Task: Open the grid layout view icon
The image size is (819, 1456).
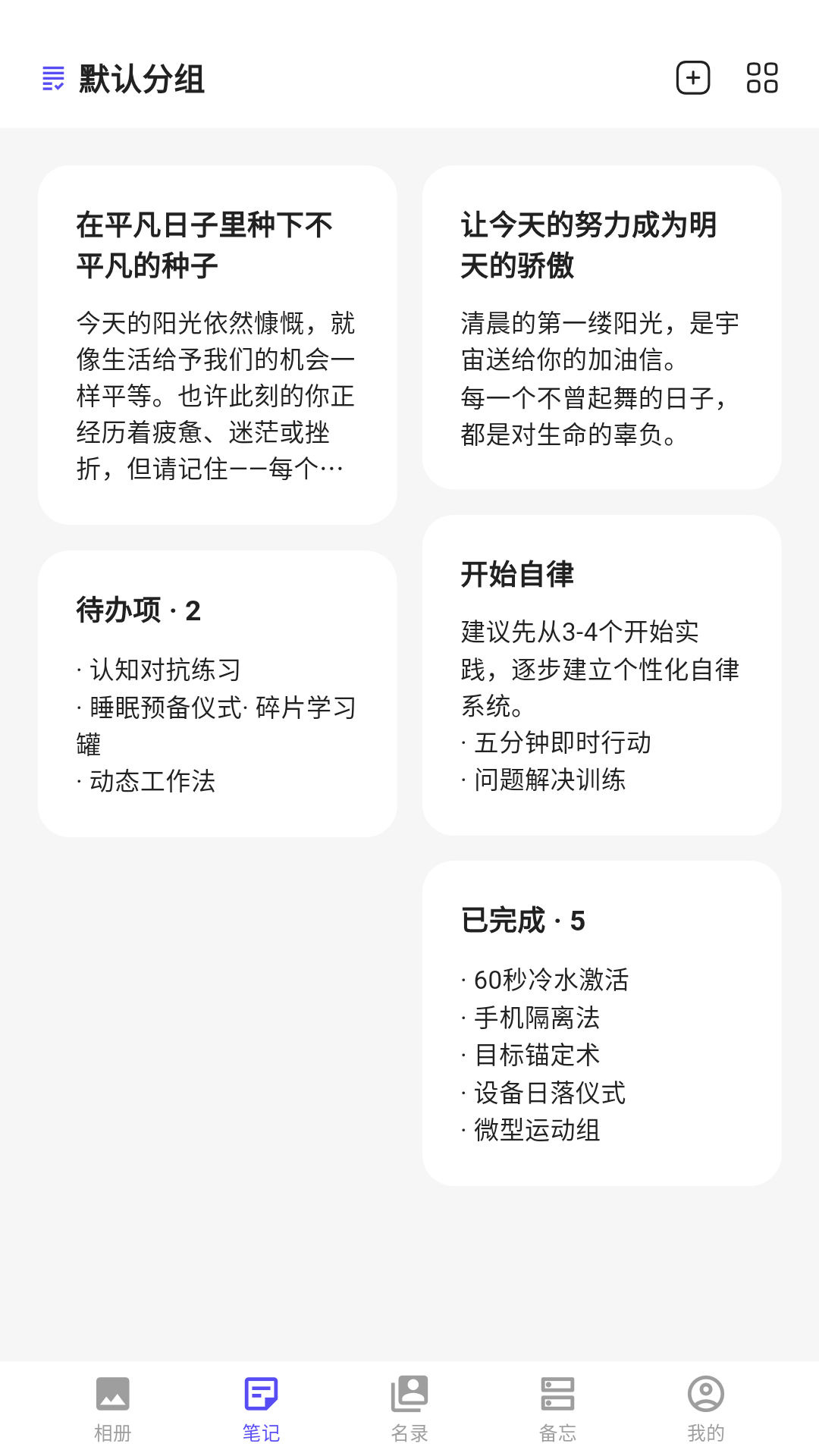Action: [761, 78]
